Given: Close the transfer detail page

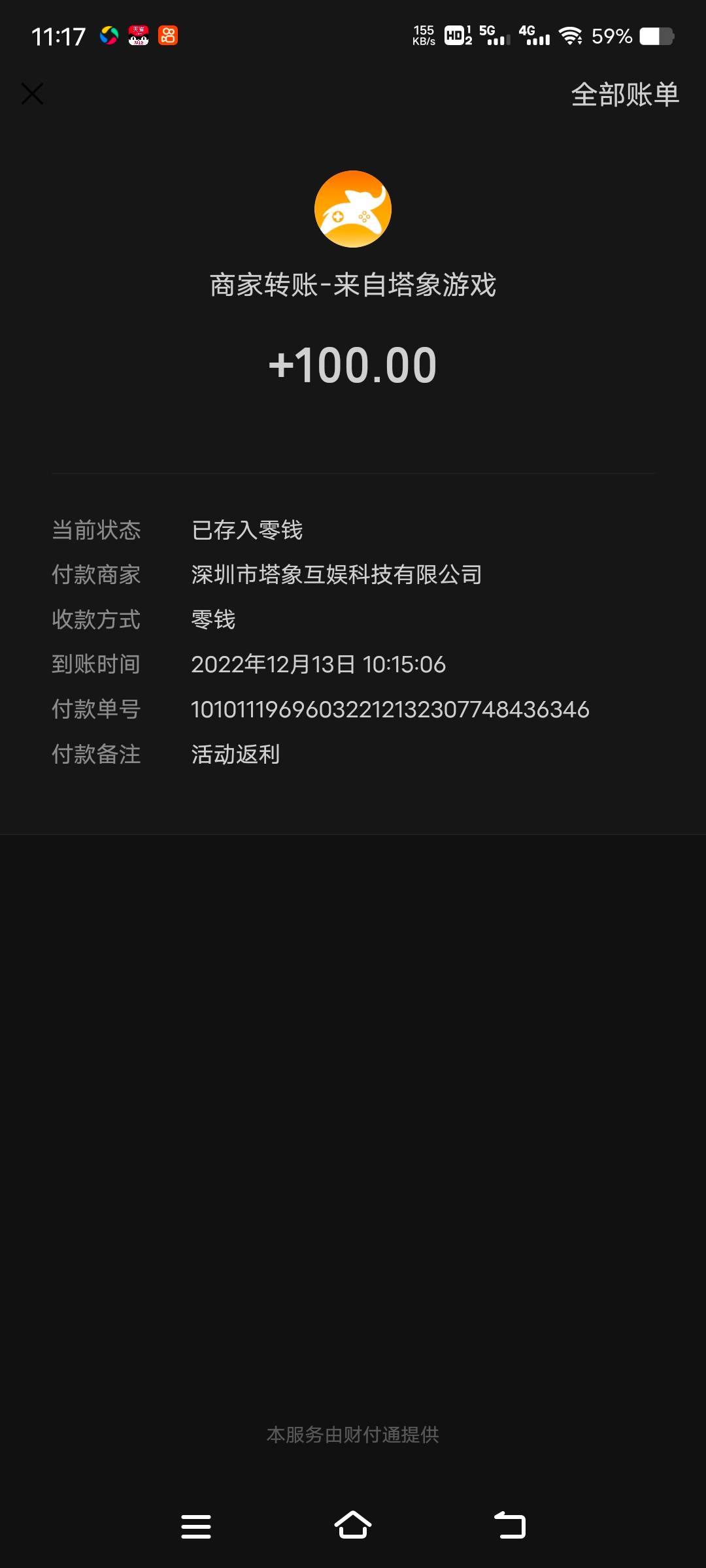Looking at the screenshot, I should (32, 94).
